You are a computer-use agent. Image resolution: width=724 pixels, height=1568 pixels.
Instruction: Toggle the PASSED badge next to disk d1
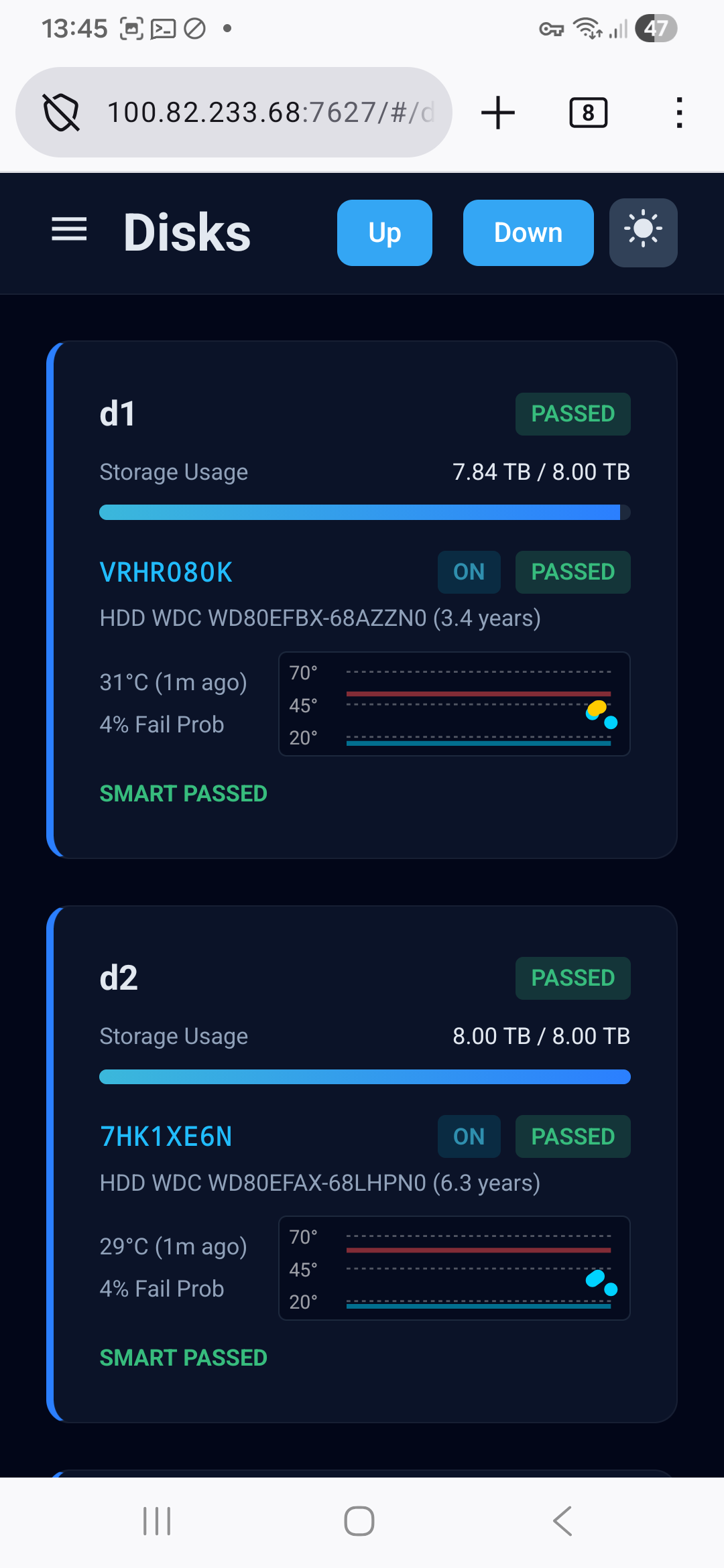tap(572, 413)
